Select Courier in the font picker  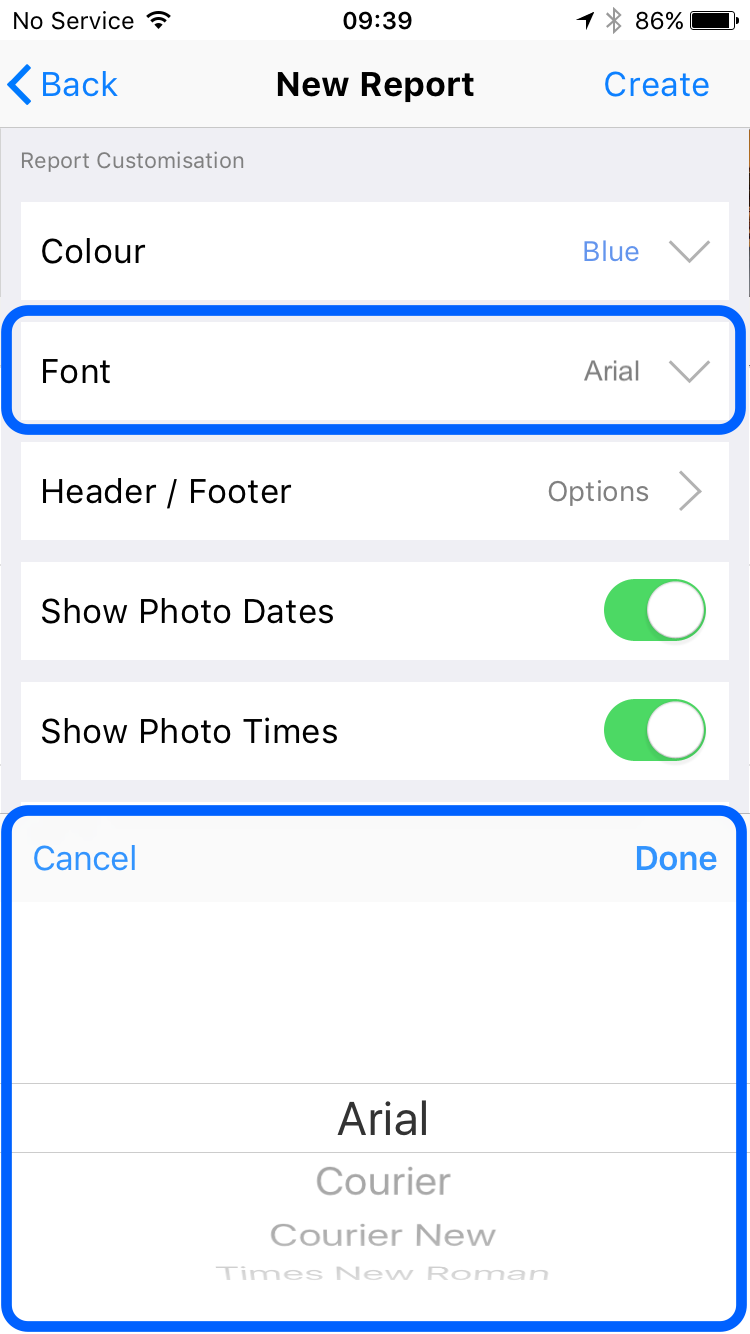point(383,1182)
